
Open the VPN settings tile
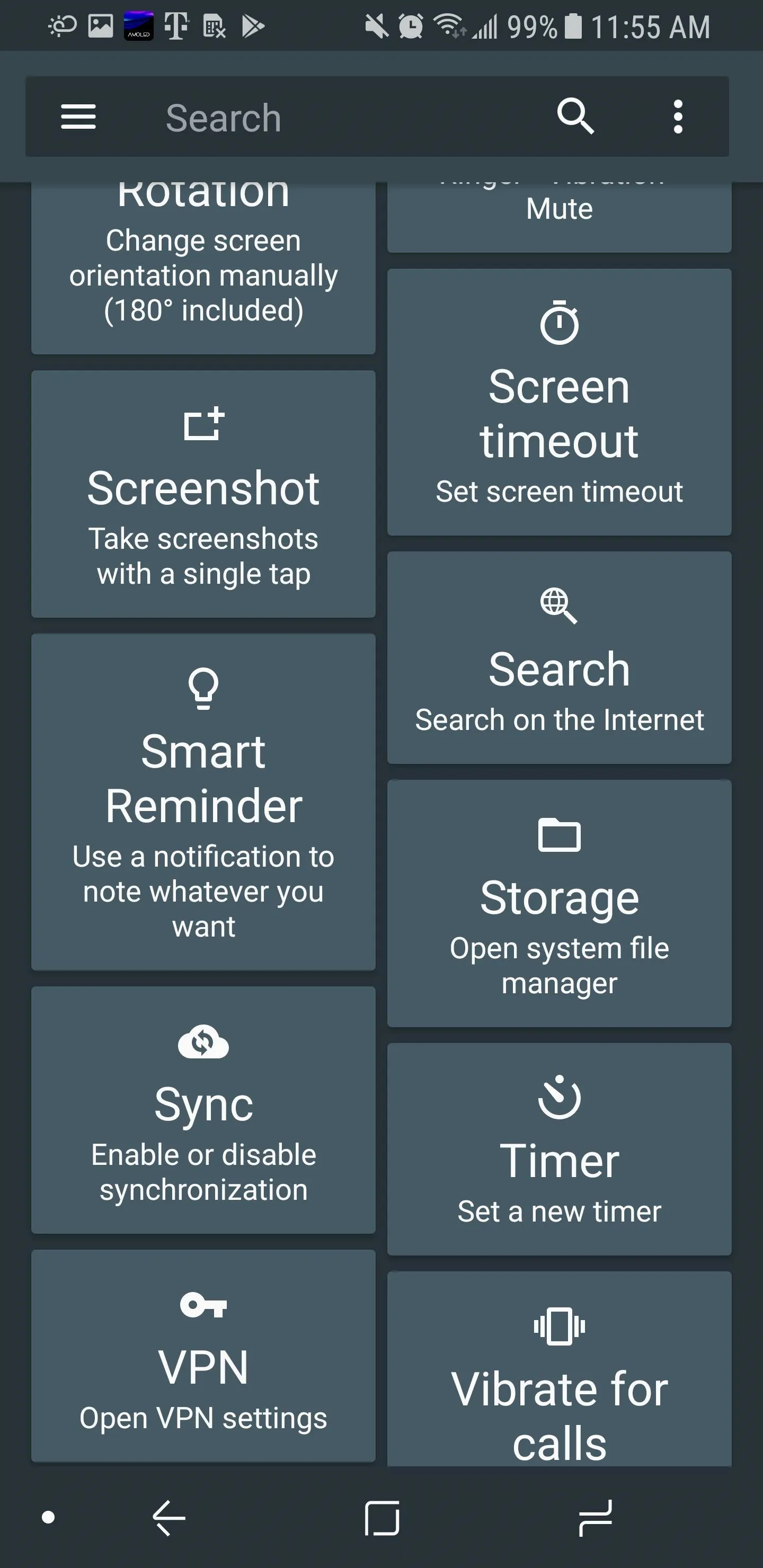point(203,1356)
